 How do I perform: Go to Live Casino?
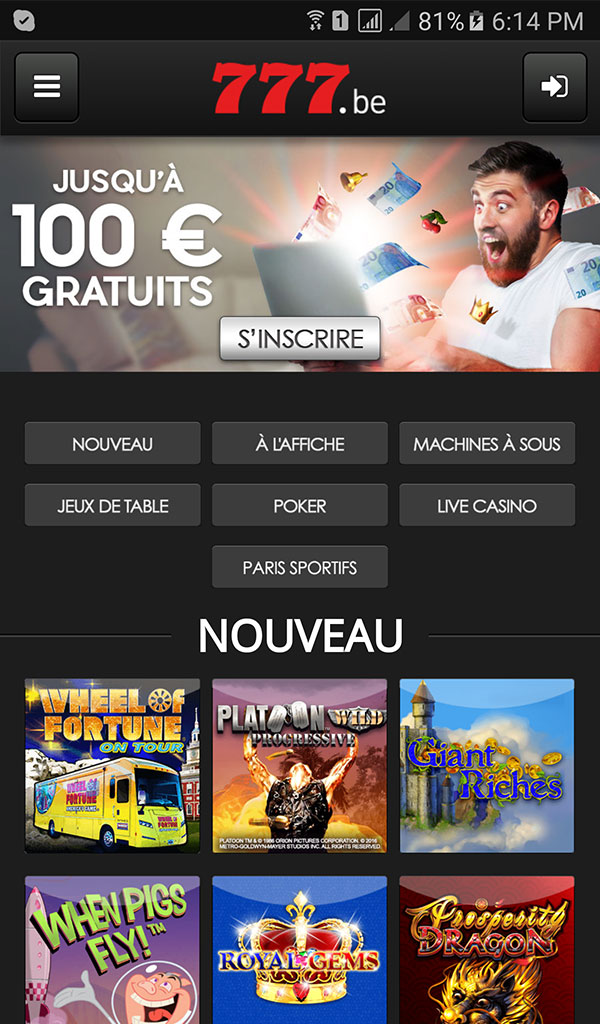click(487, 506)
